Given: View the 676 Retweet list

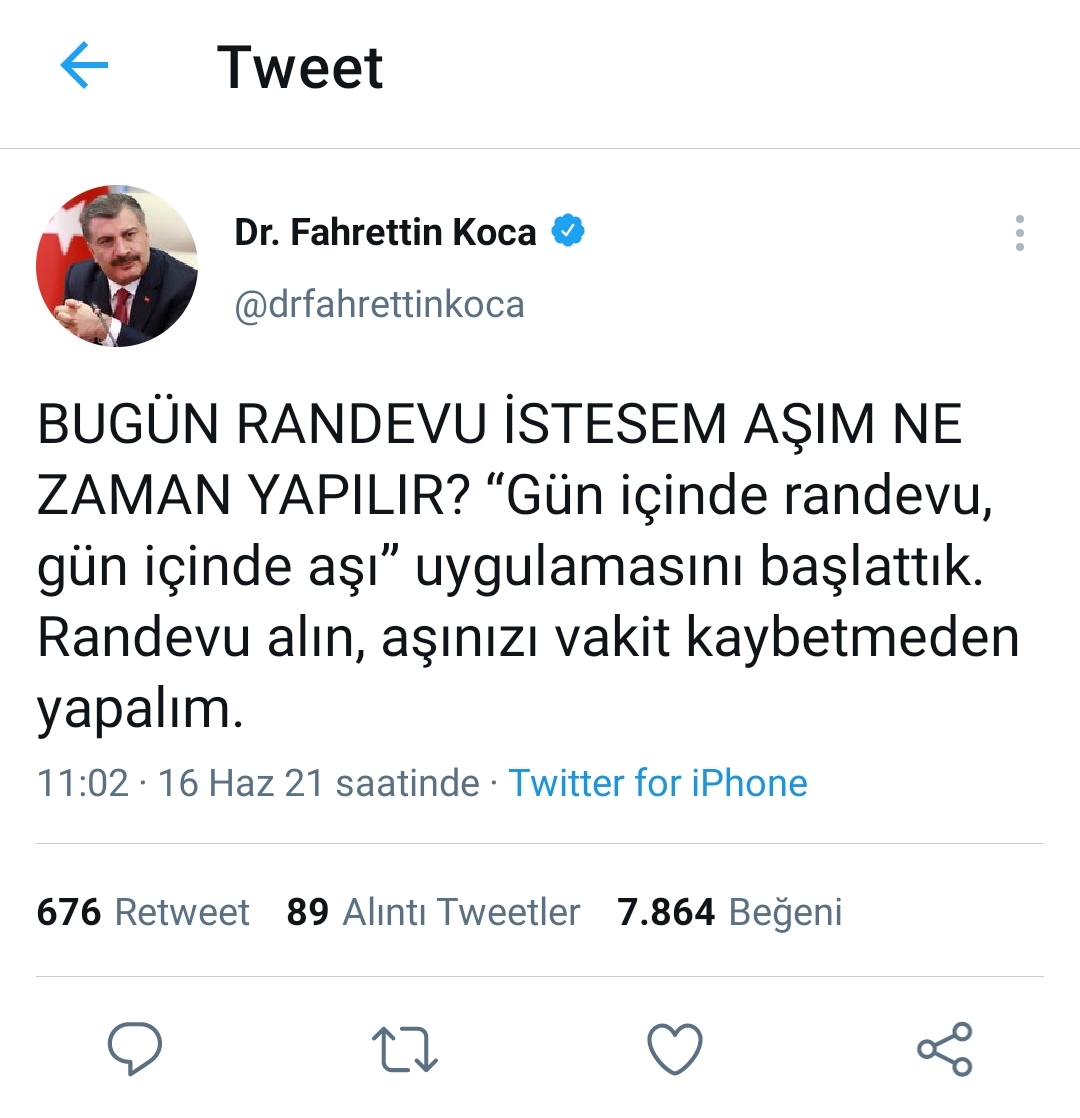Looking at the screenshot, I should [x=143, y=912].
